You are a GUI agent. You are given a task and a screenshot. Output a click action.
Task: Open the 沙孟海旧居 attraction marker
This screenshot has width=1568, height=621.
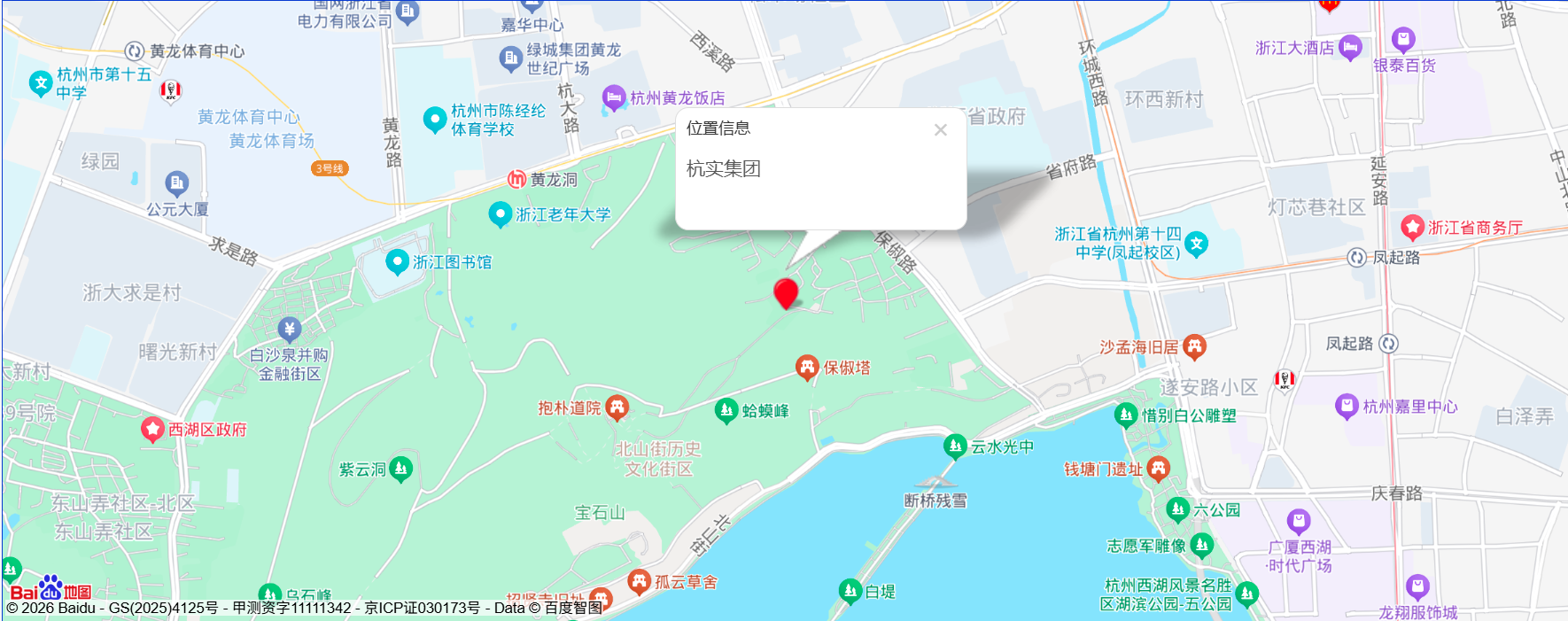[x=1194, y=346]
